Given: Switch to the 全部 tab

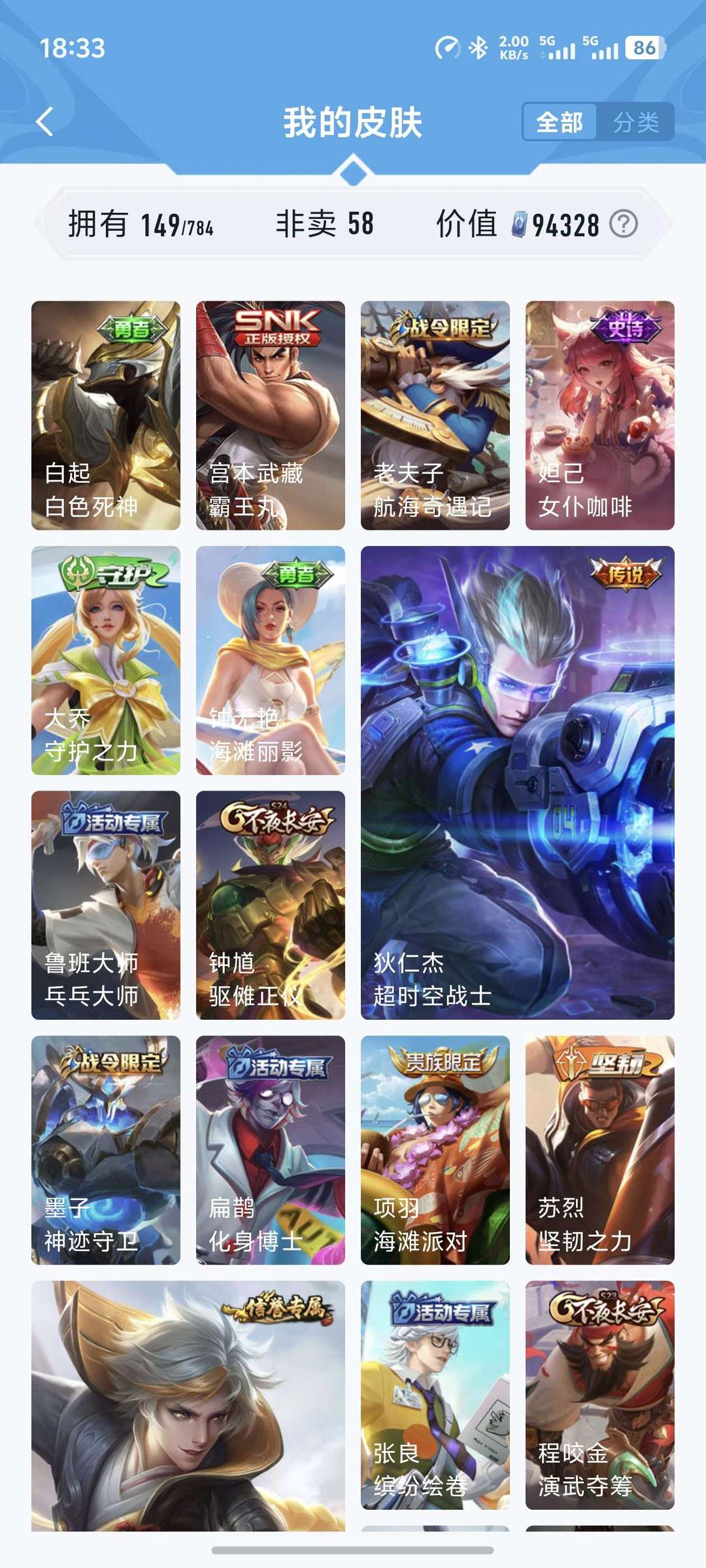Looking at the screenshot, I should [x=560, y=122].
